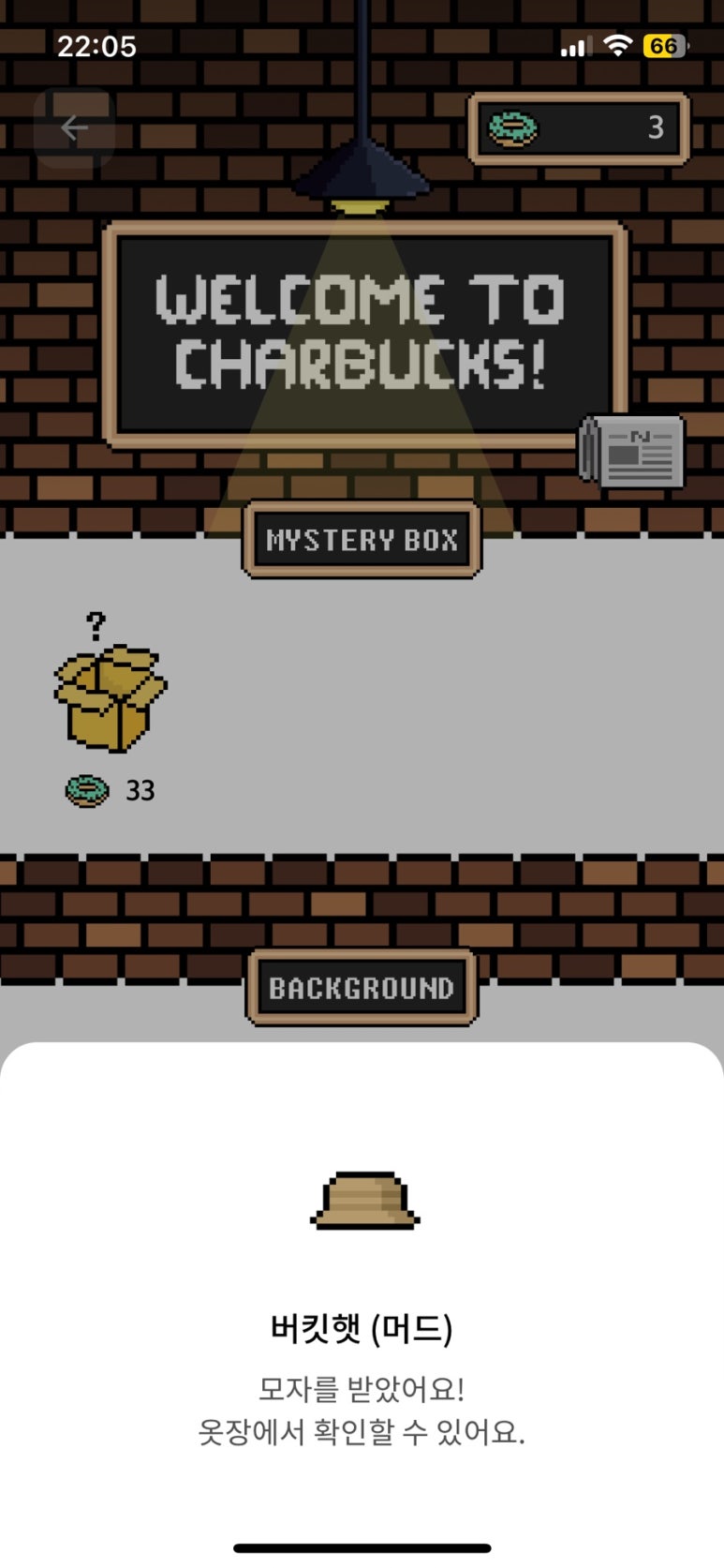Tap the donut balance counter
This screenshot has height=1568, width=724.
click(579, 128)
